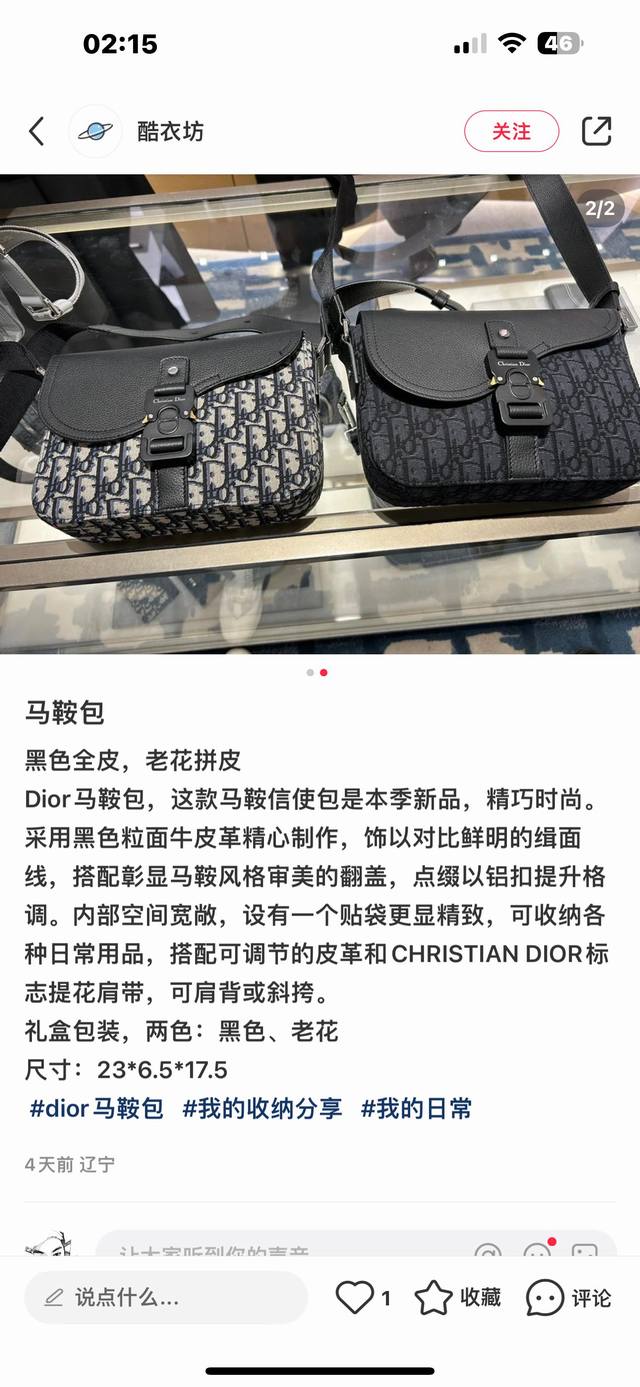Share this post via the share icon

click(597, 131)
